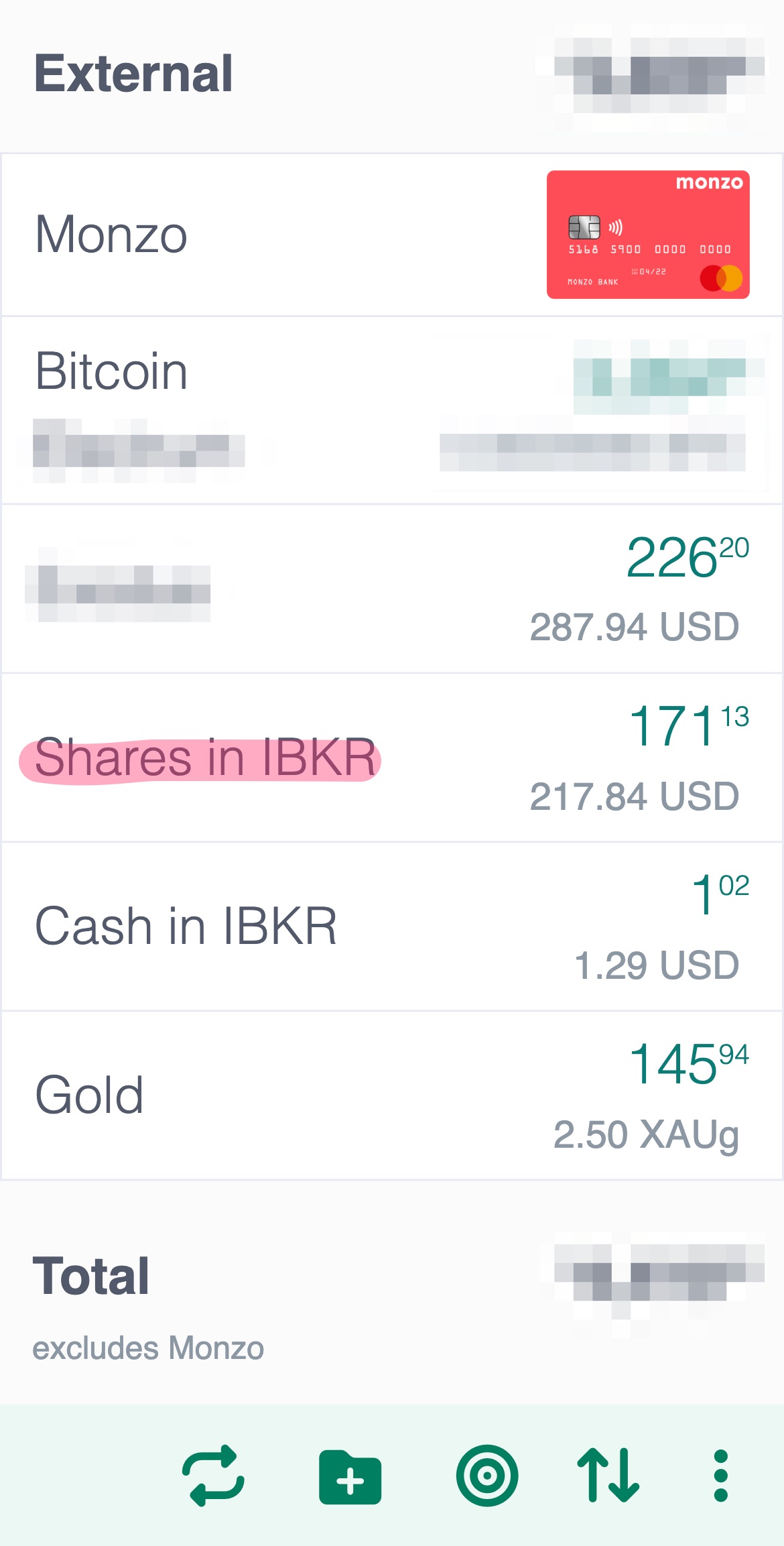The height and width of the screenshot is (1546, 784).
Task: Add a new folder
Action: 350,1476
